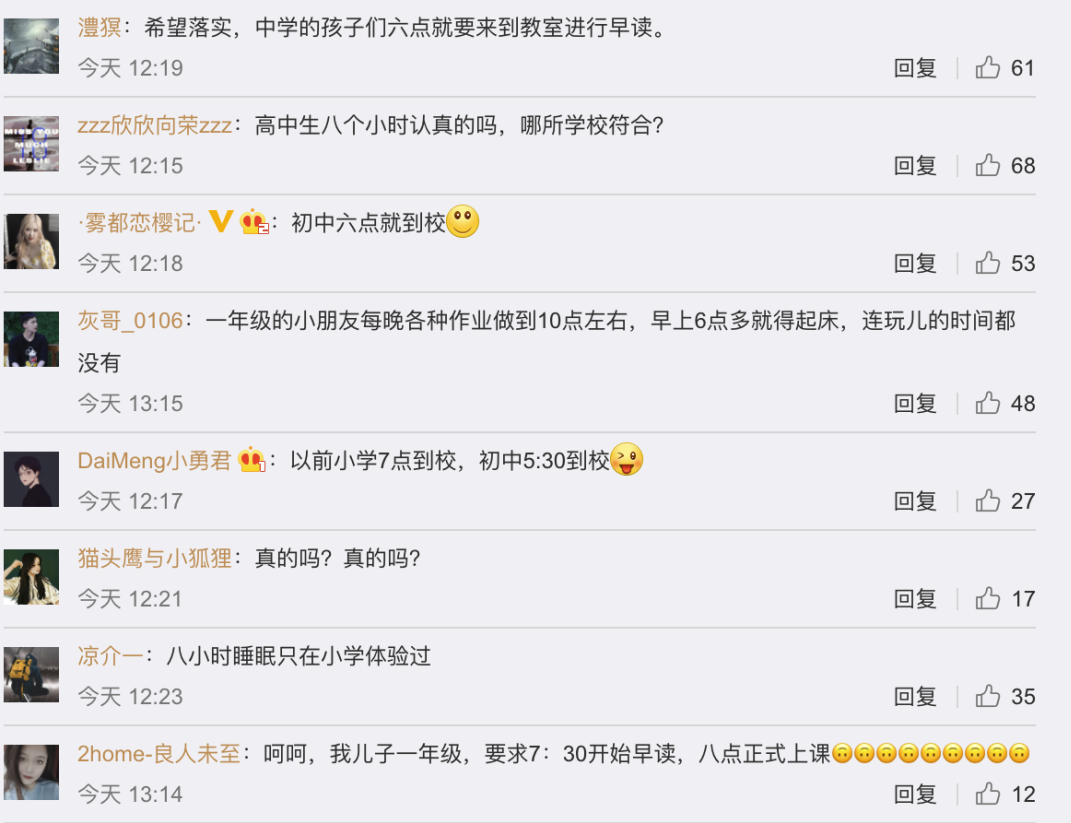
Task: Reply to 澧狽's comment
Action: tap(915, 68)
